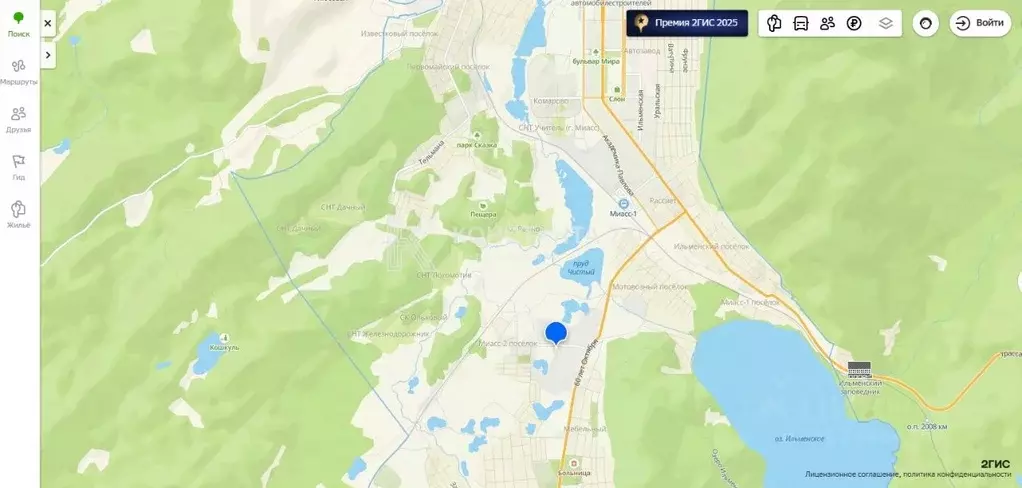Expand the side panel arrow
Viewport: 1022px width, 488px height.
(47, 54)
